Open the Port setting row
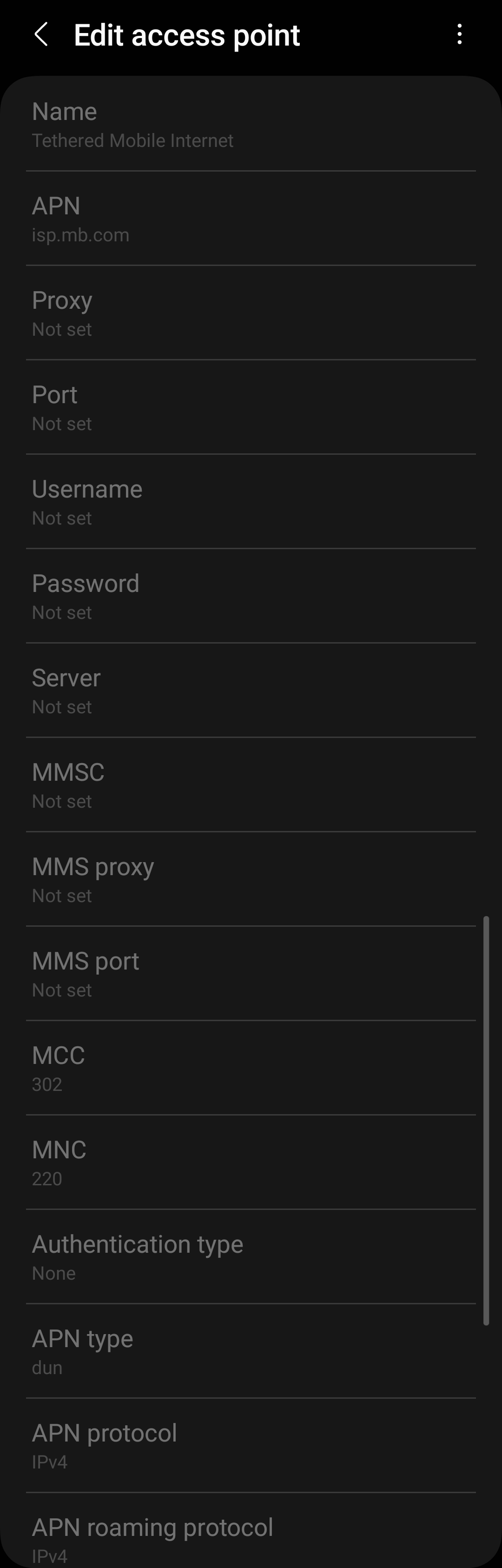This screenshot has height=1568, width=502. coord(250,408)
